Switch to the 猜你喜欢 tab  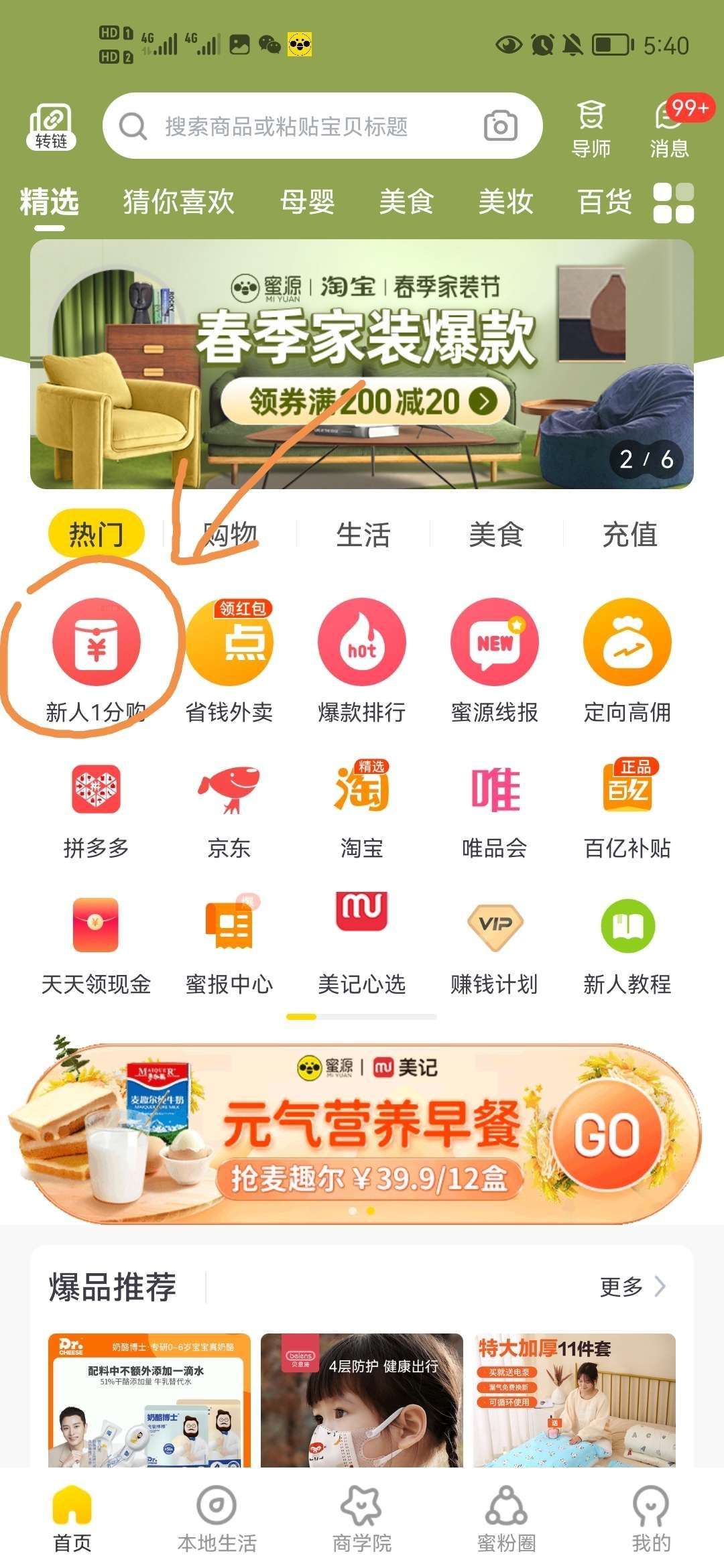[178, 202]
